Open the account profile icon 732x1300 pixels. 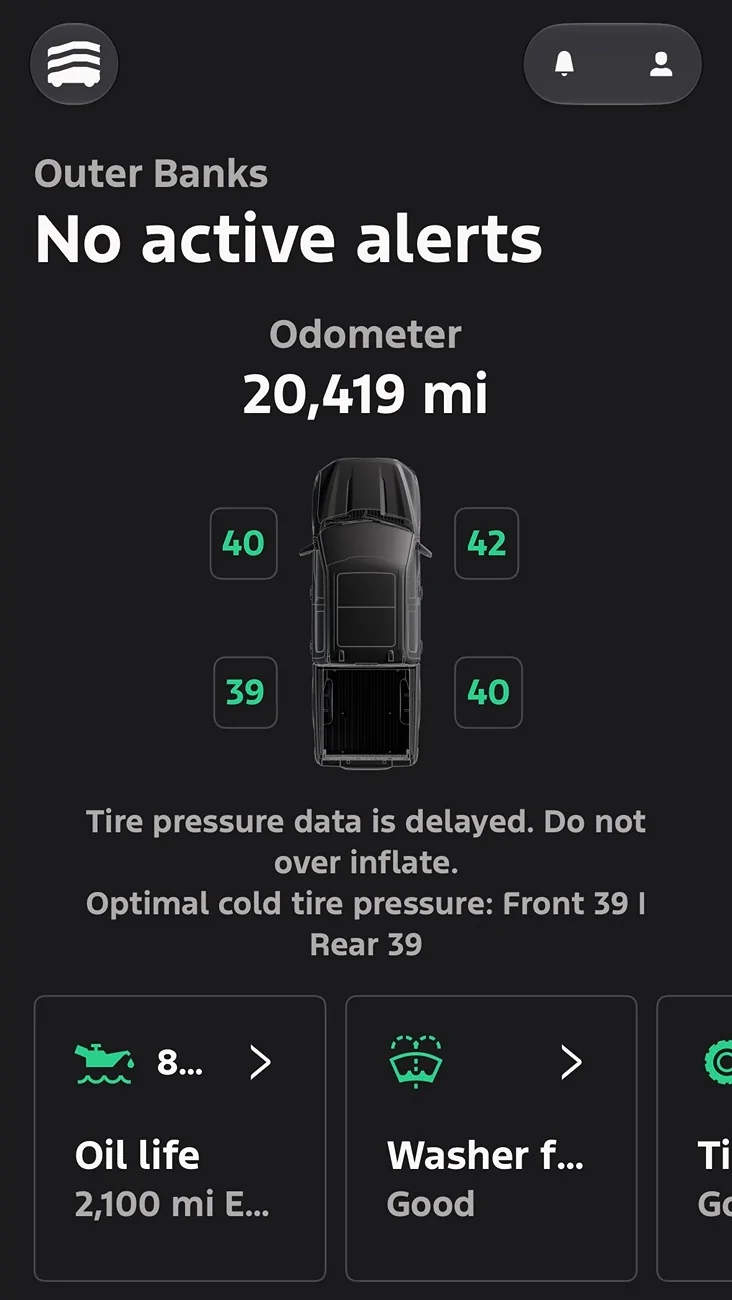661,64
